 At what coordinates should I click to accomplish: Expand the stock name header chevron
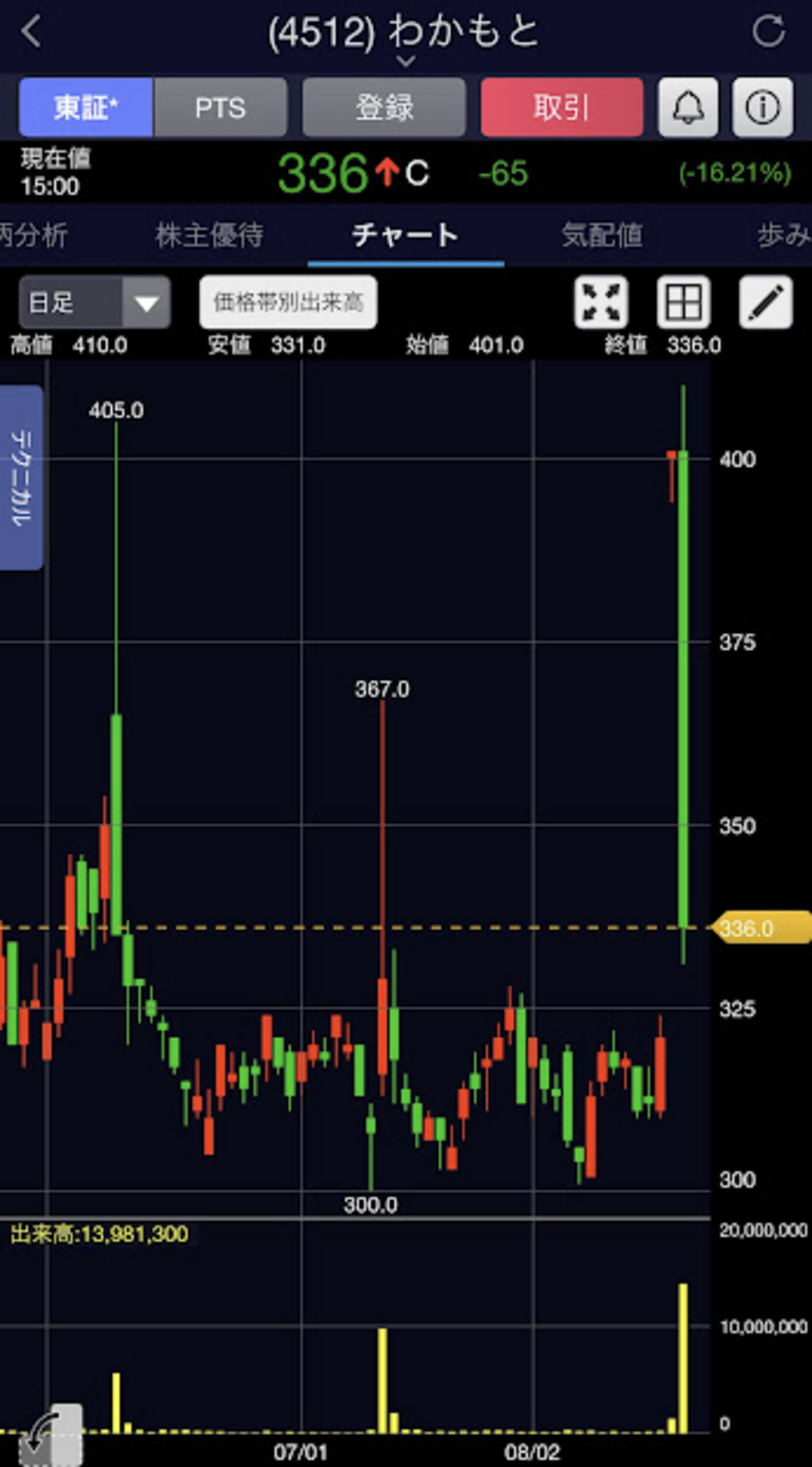coord(406,61)
